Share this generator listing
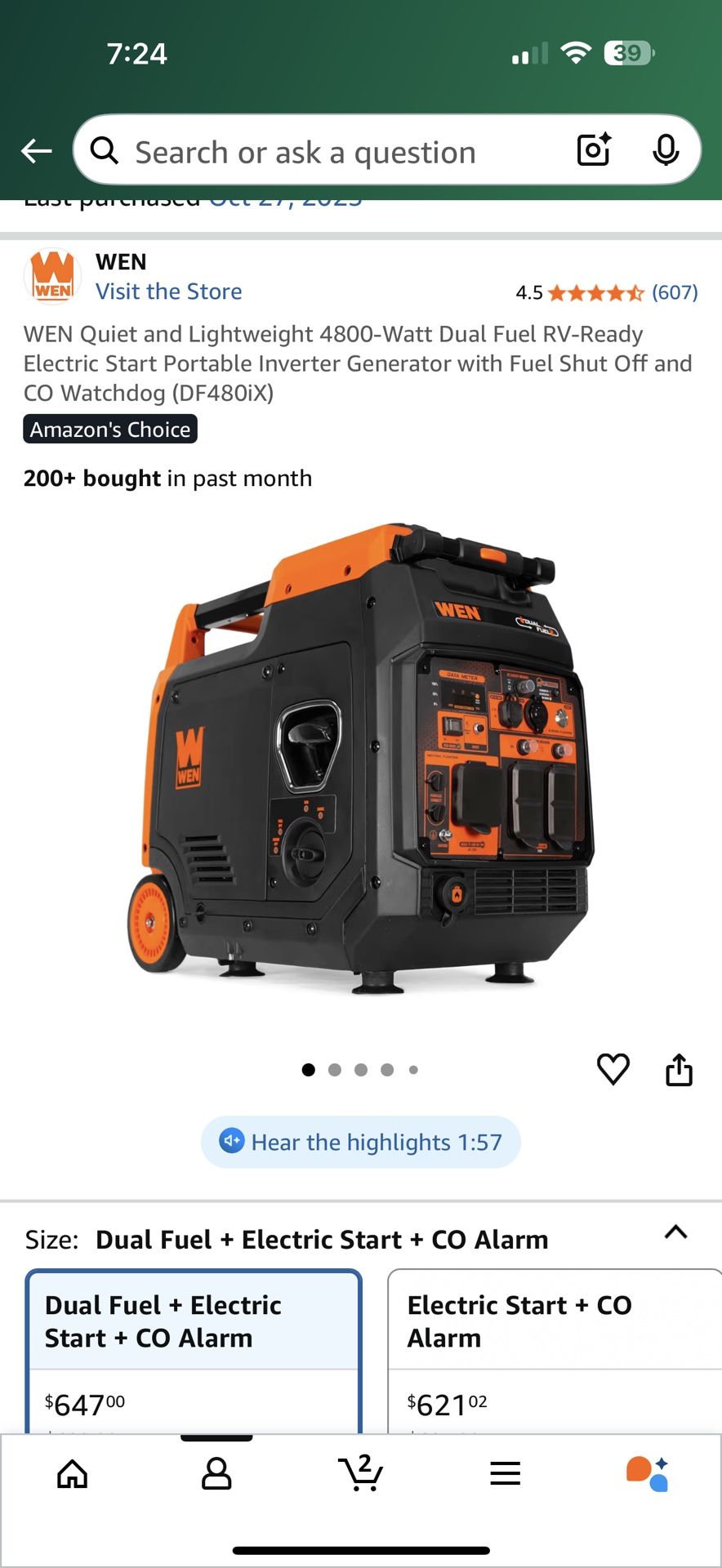 click(680, 1070)
